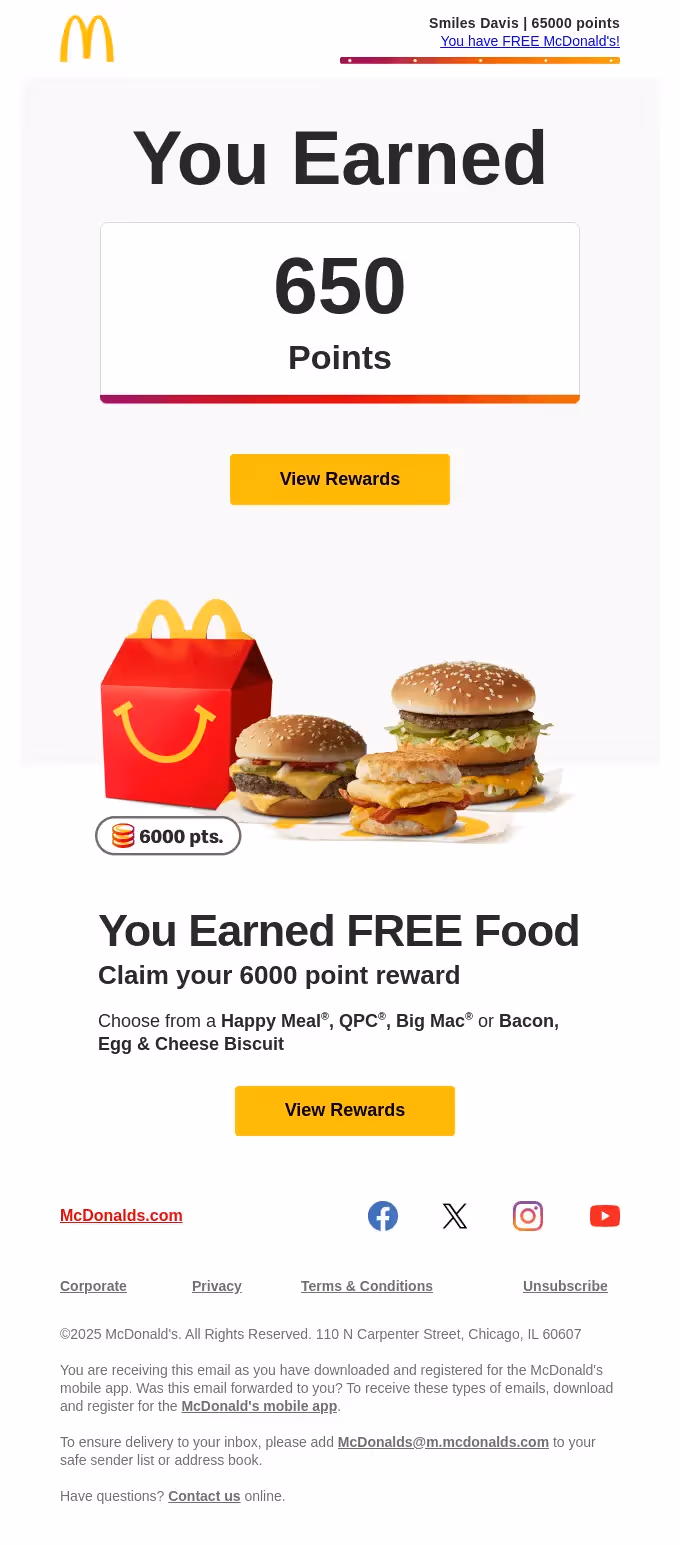This screenshot has height=1545, width=680.
Task: Tap View Rewards below the 650 Points card
Action: 340,479
